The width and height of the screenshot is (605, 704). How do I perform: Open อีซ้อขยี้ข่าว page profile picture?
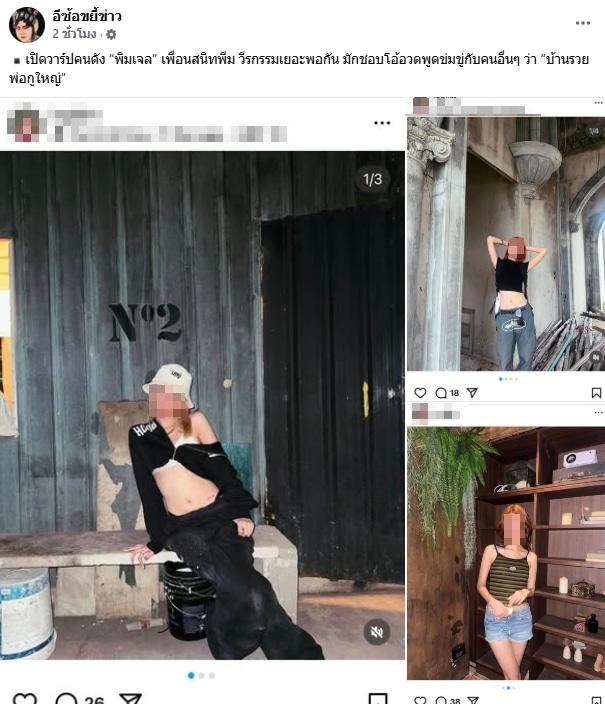[26, 24]
